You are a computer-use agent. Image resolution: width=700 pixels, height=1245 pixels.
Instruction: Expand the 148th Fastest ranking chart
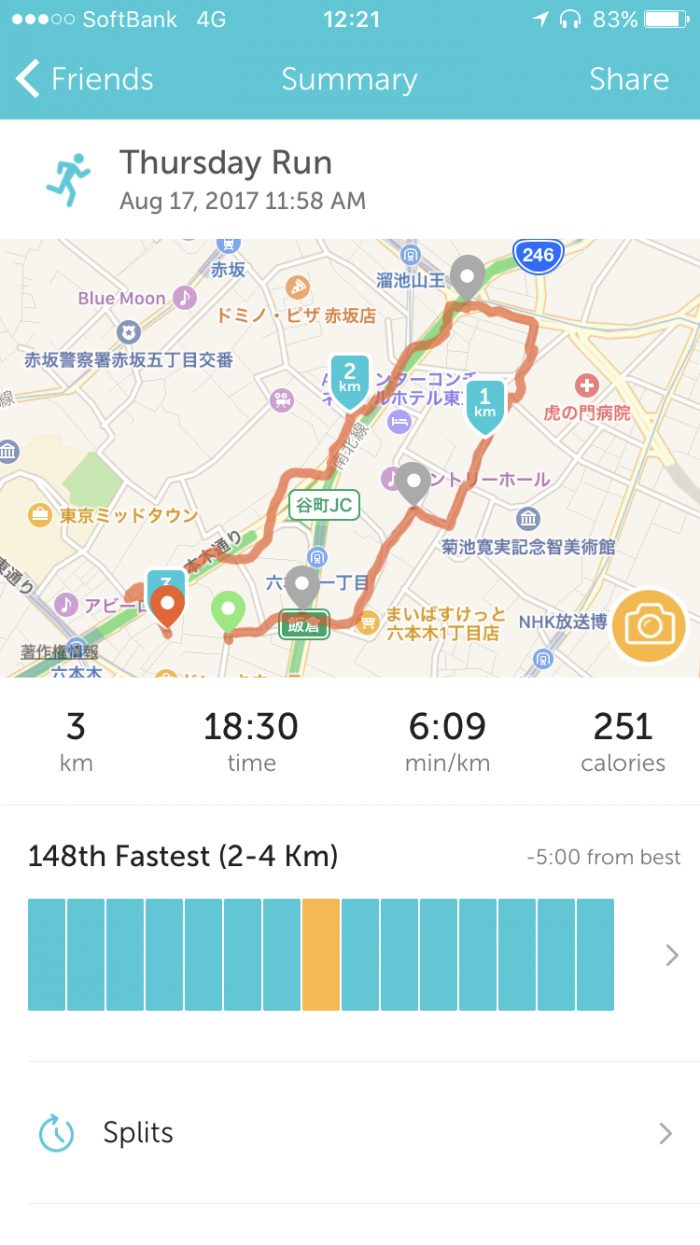pyautogui.click(x=672, y=955)
